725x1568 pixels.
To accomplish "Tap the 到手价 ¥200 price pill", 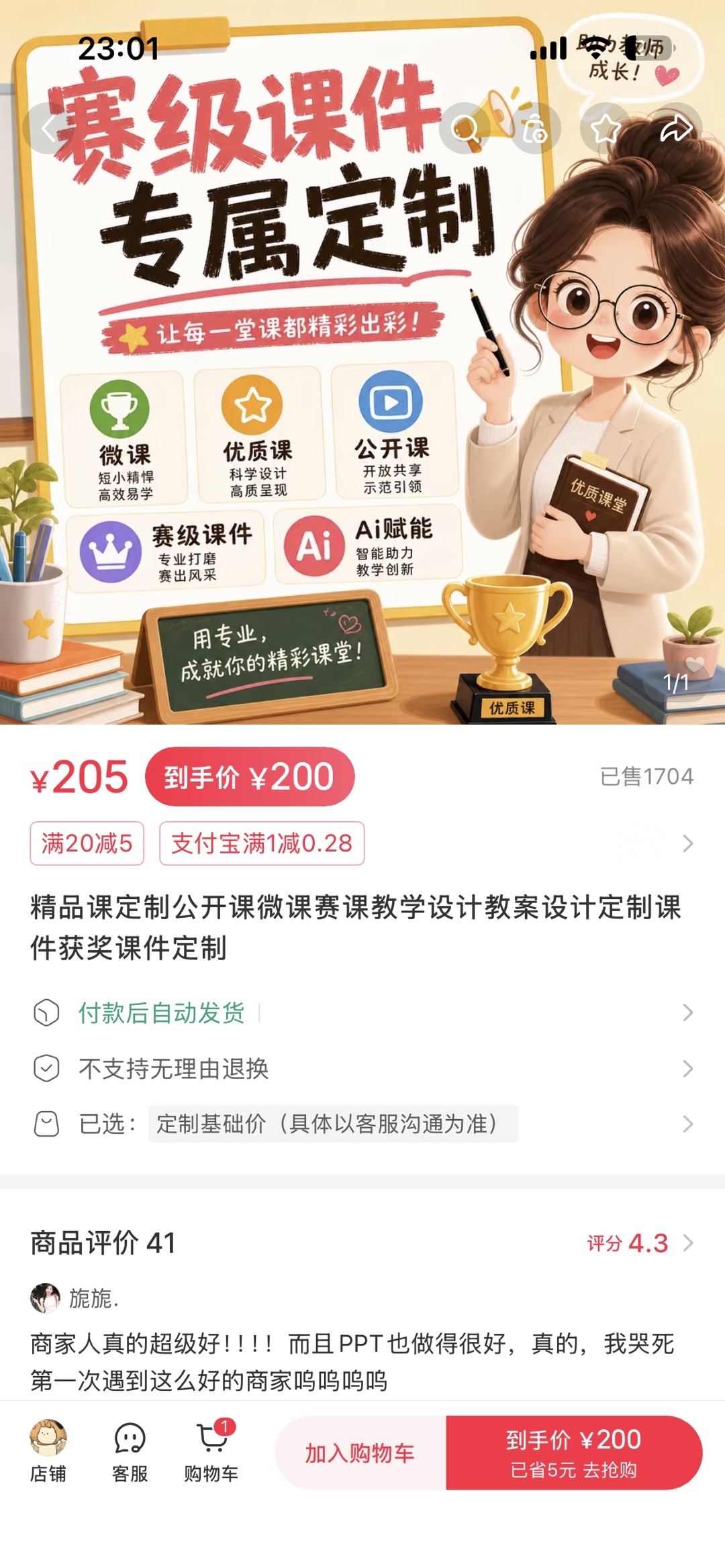I will point(250,777).
